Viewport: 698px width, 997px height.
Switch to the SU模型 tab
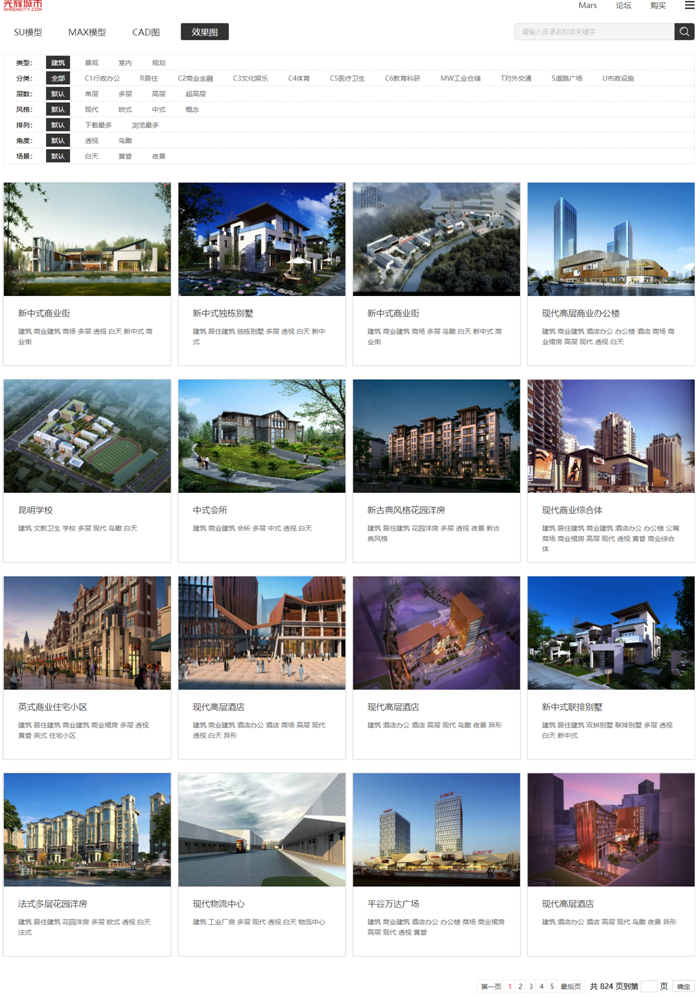28,32
